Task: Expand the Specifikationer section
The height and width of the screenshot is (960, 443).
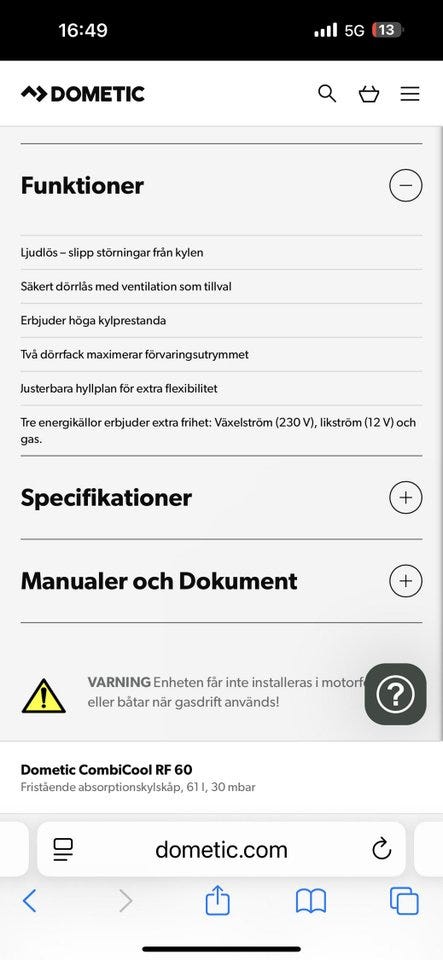Action: [406, 497]
